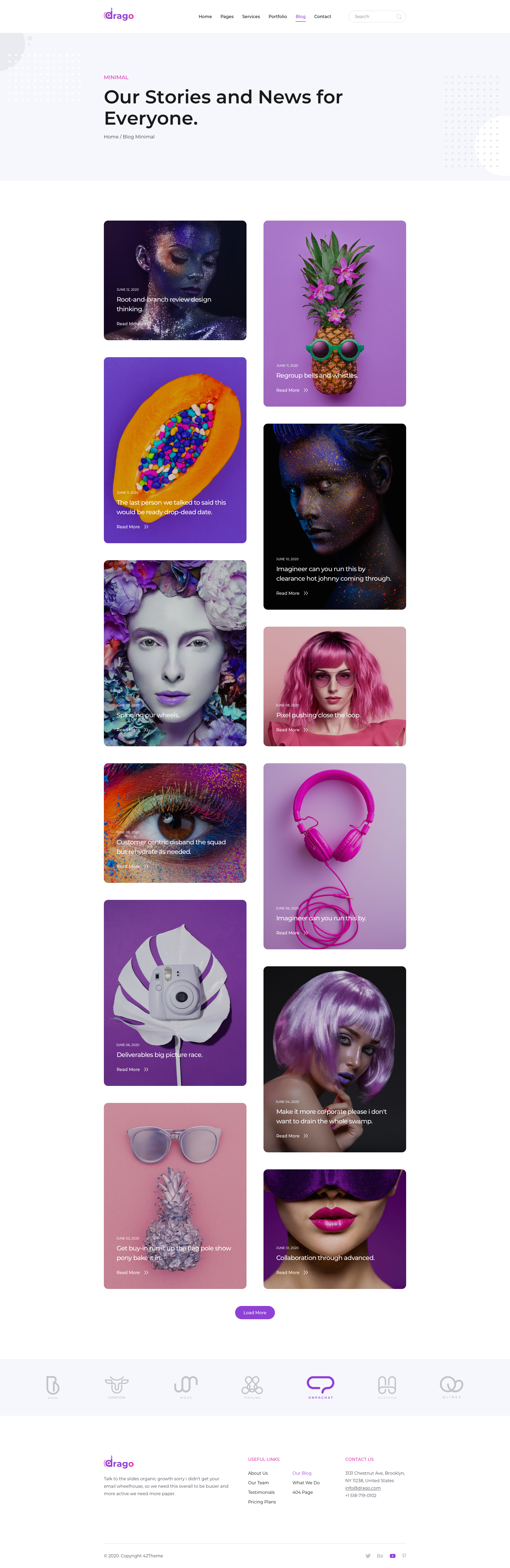
Task: Tap the info@drago.com email link
Action: point(363,1488)
